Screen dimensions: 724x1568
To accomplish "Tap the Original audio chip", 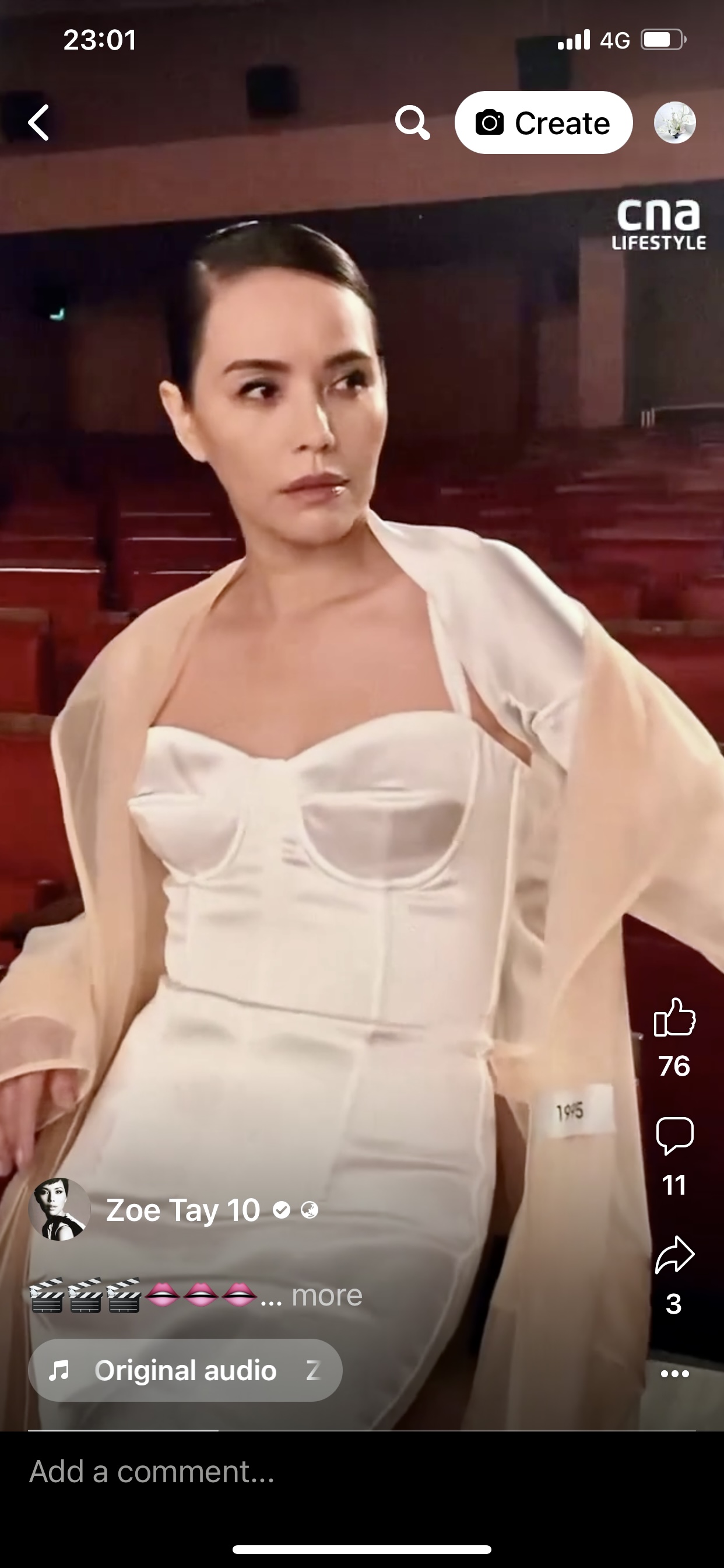I will tap(185, 1370).
